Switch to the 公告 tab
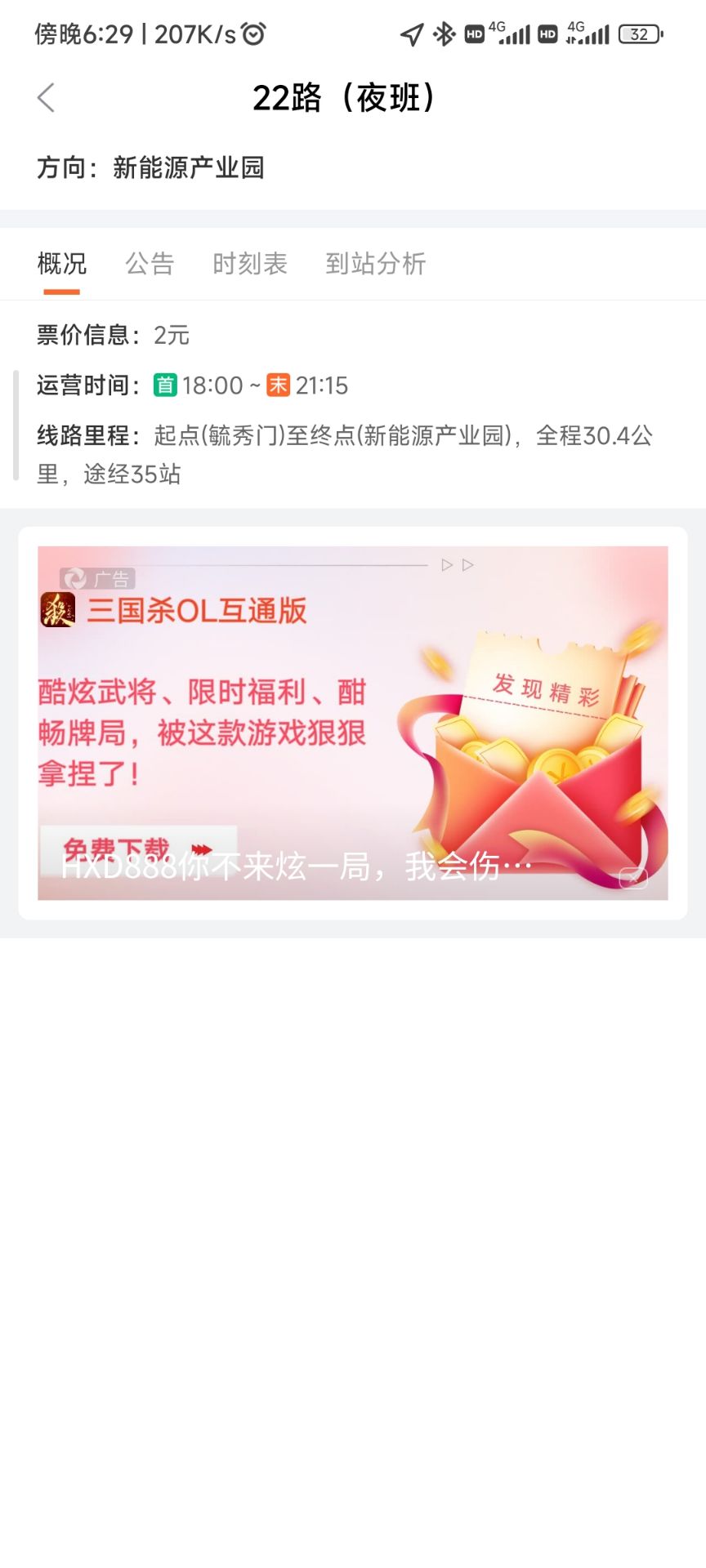 pyautogui.click(x=150, y=264)
